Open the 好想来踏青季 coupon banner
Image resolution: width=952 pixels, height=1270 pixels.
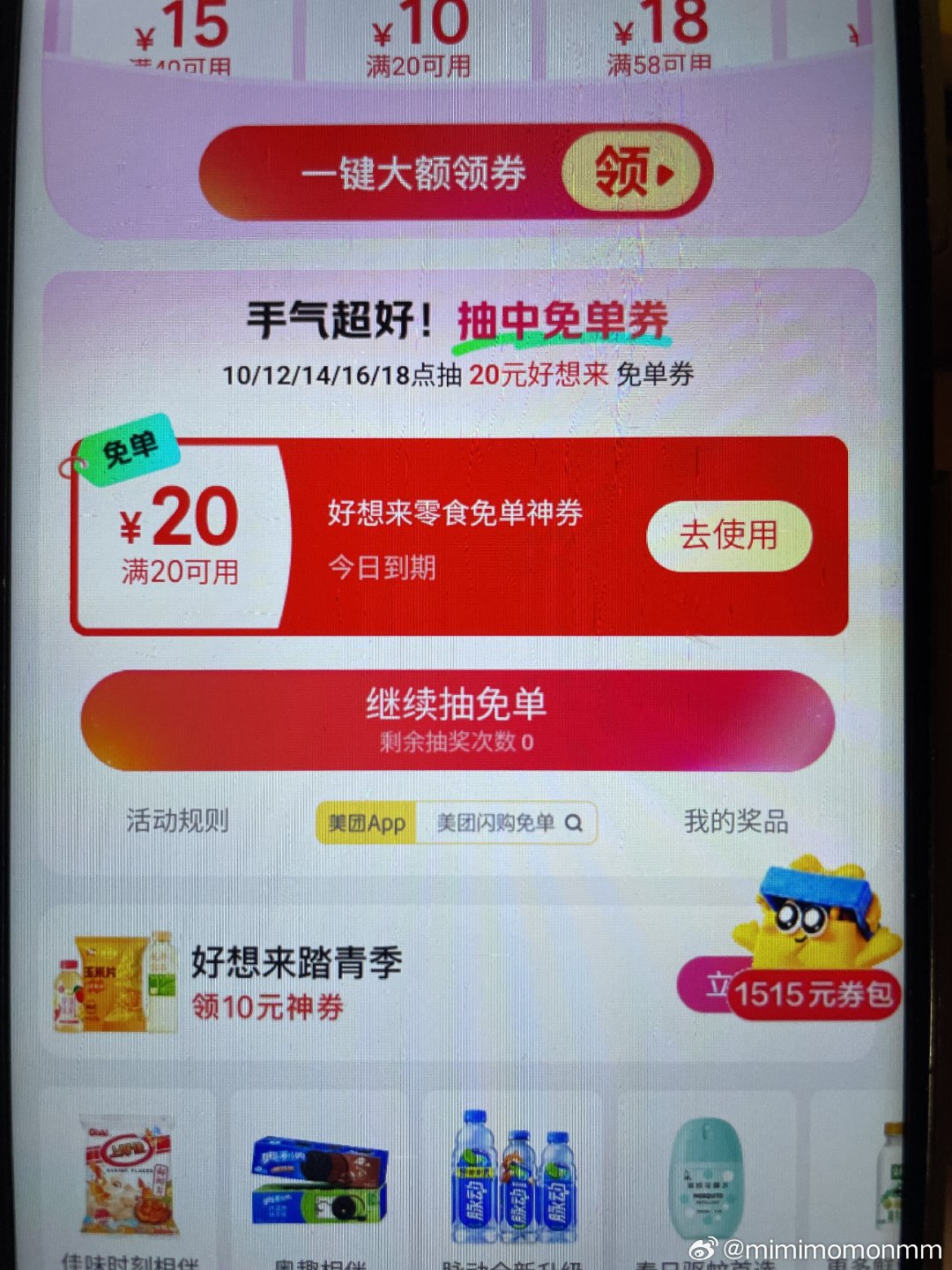click(264, 983)
